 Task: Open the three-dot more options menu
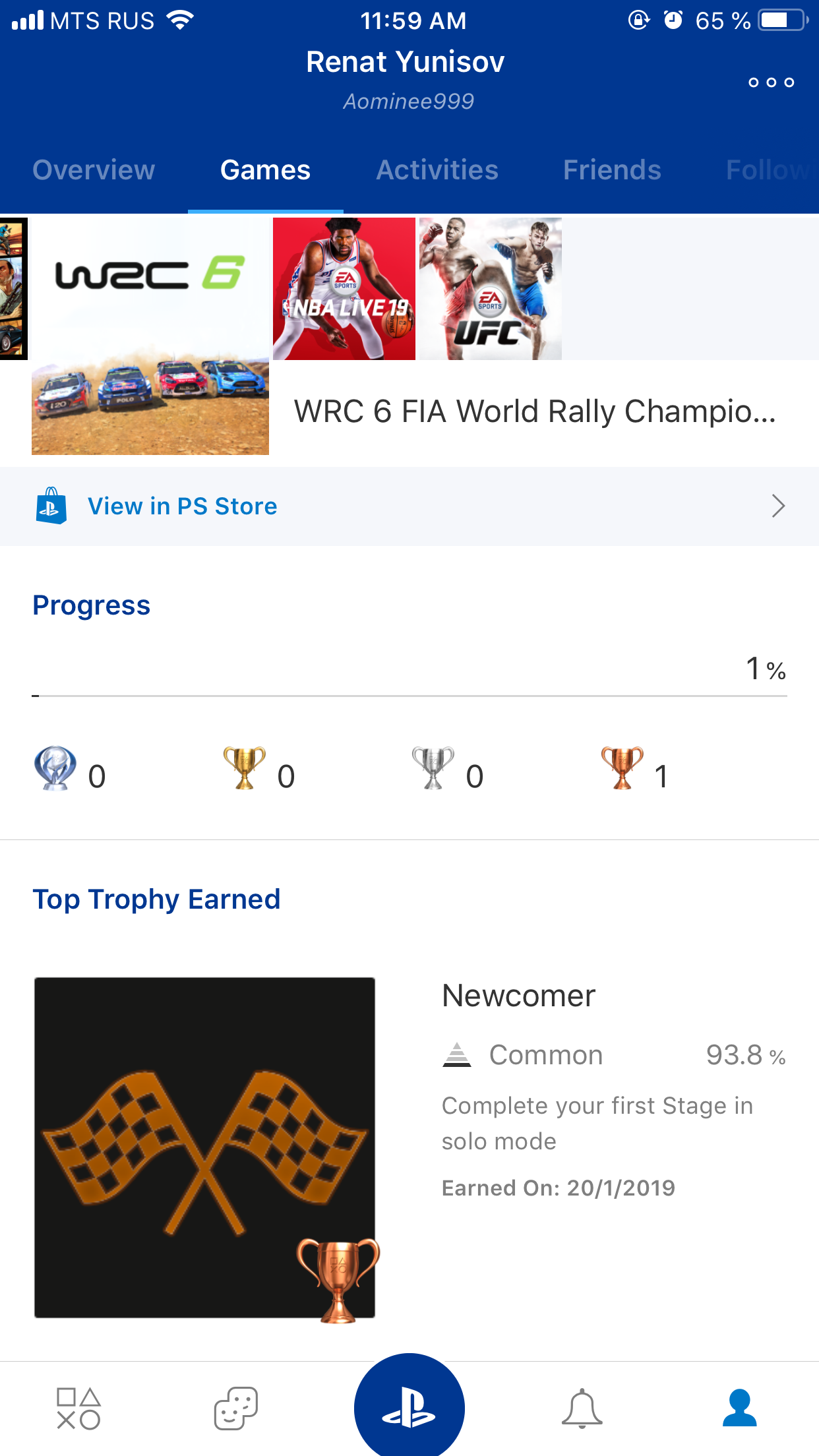click(x=771, y=82)
